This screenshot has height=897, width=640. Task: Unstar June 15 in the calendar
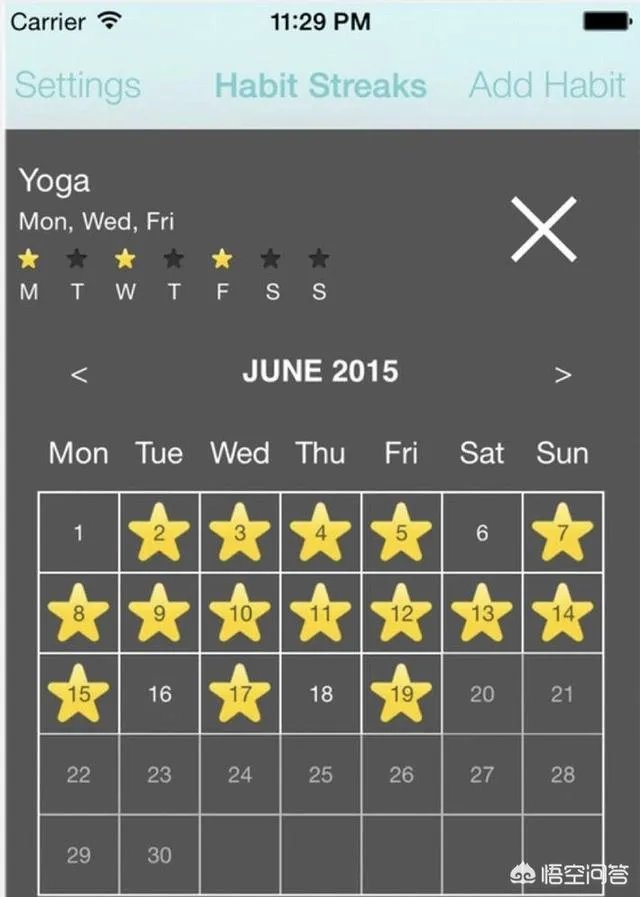[x=79, y=693]
